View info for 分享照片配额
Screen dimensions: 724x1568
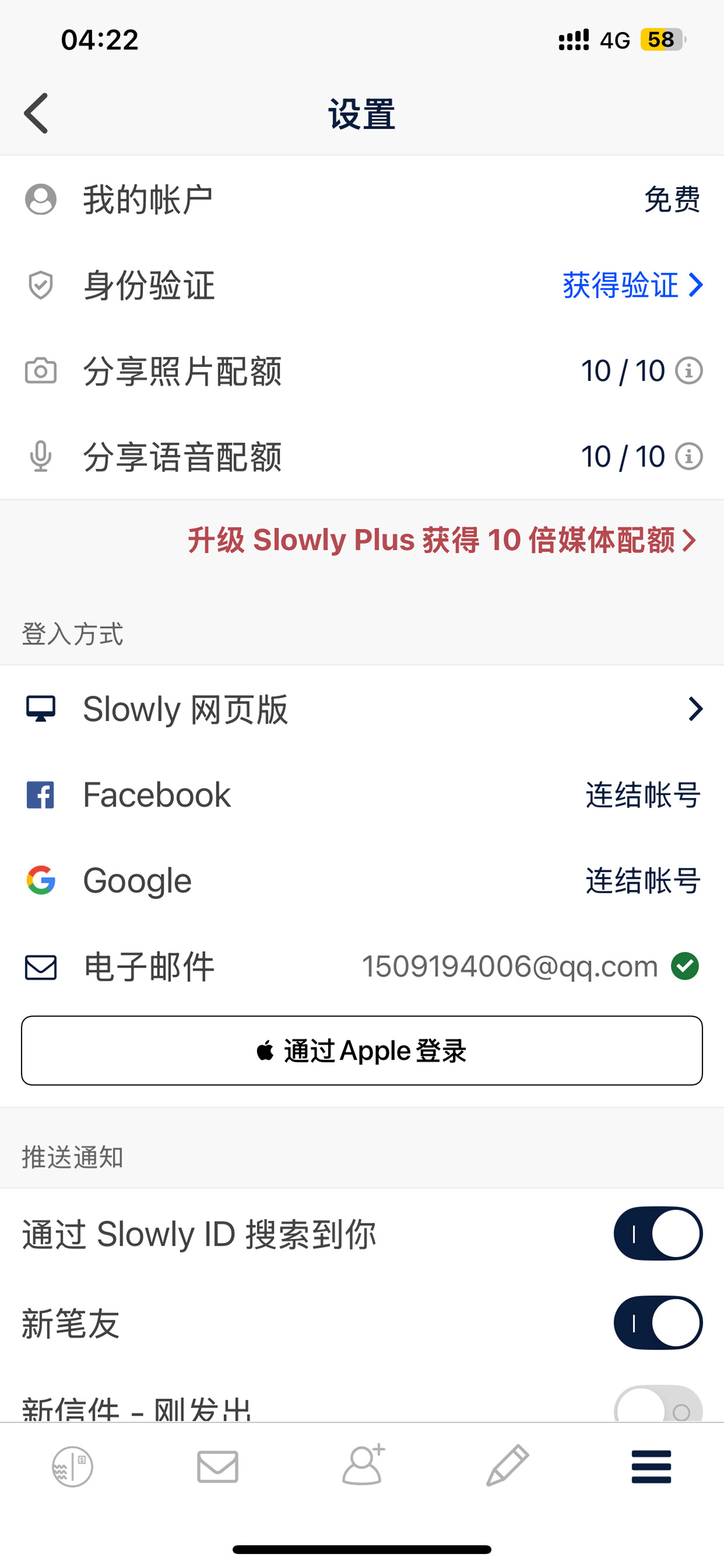(x=689, y=371)
